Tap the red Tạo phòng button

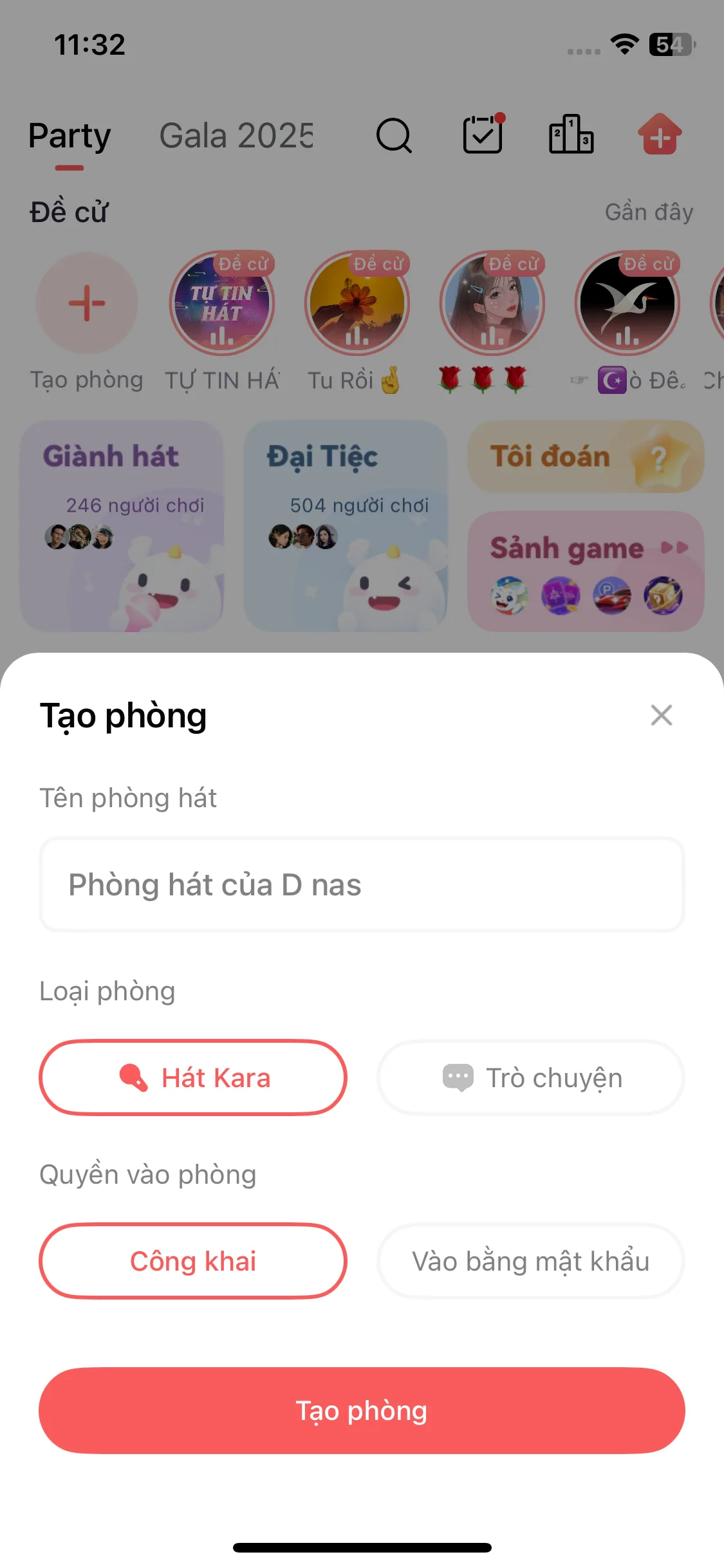click(362, 1410)
